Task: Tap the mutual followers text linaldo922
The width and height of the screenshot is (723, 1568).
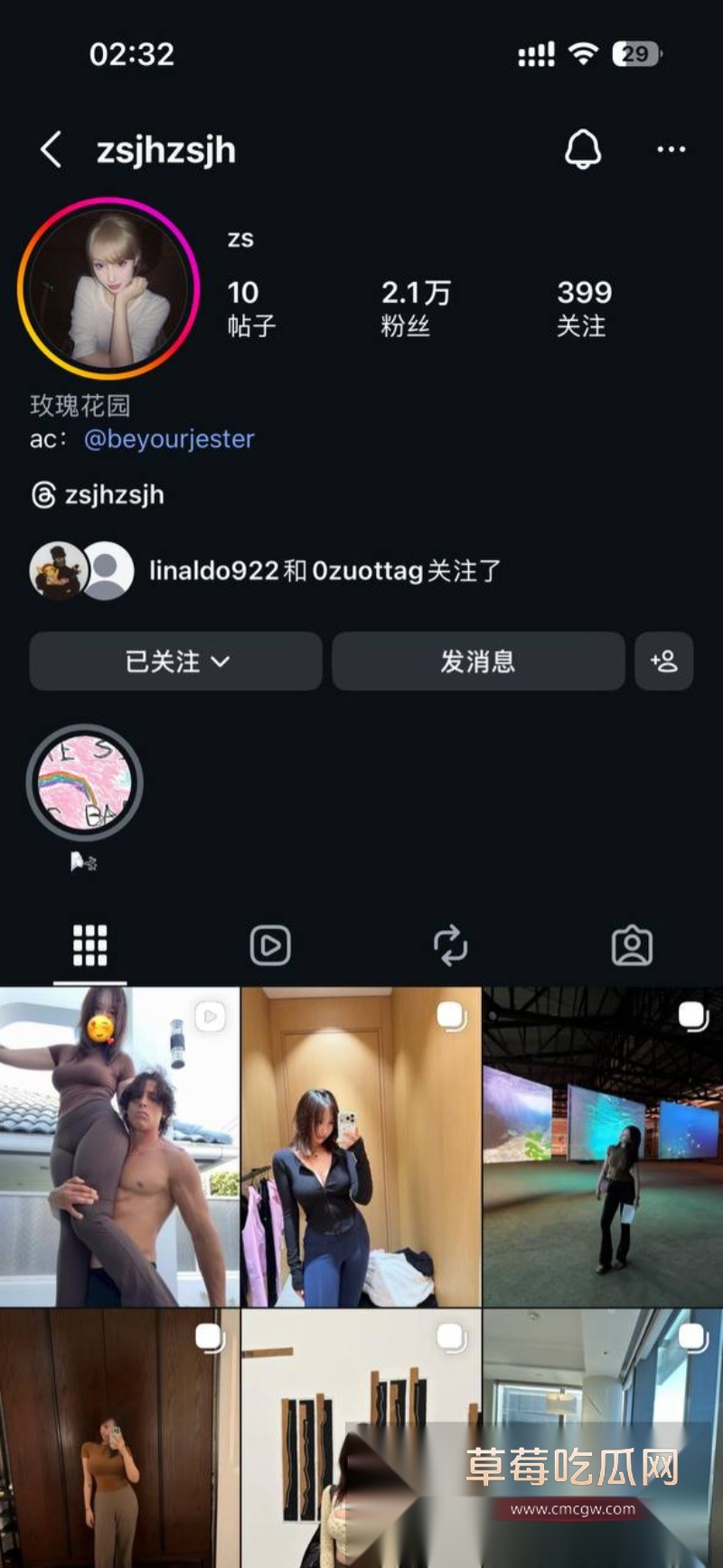Action: click(x=215, y=570)
